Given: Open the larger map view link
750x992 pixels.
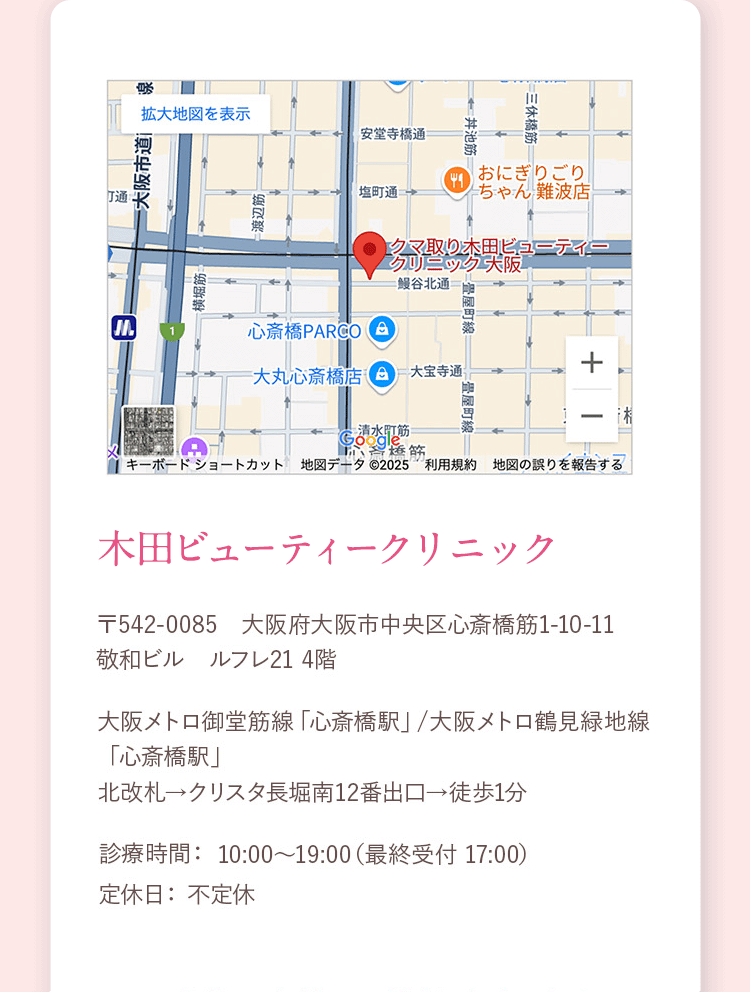Looking at the screenshot, I should coord(196,114).
